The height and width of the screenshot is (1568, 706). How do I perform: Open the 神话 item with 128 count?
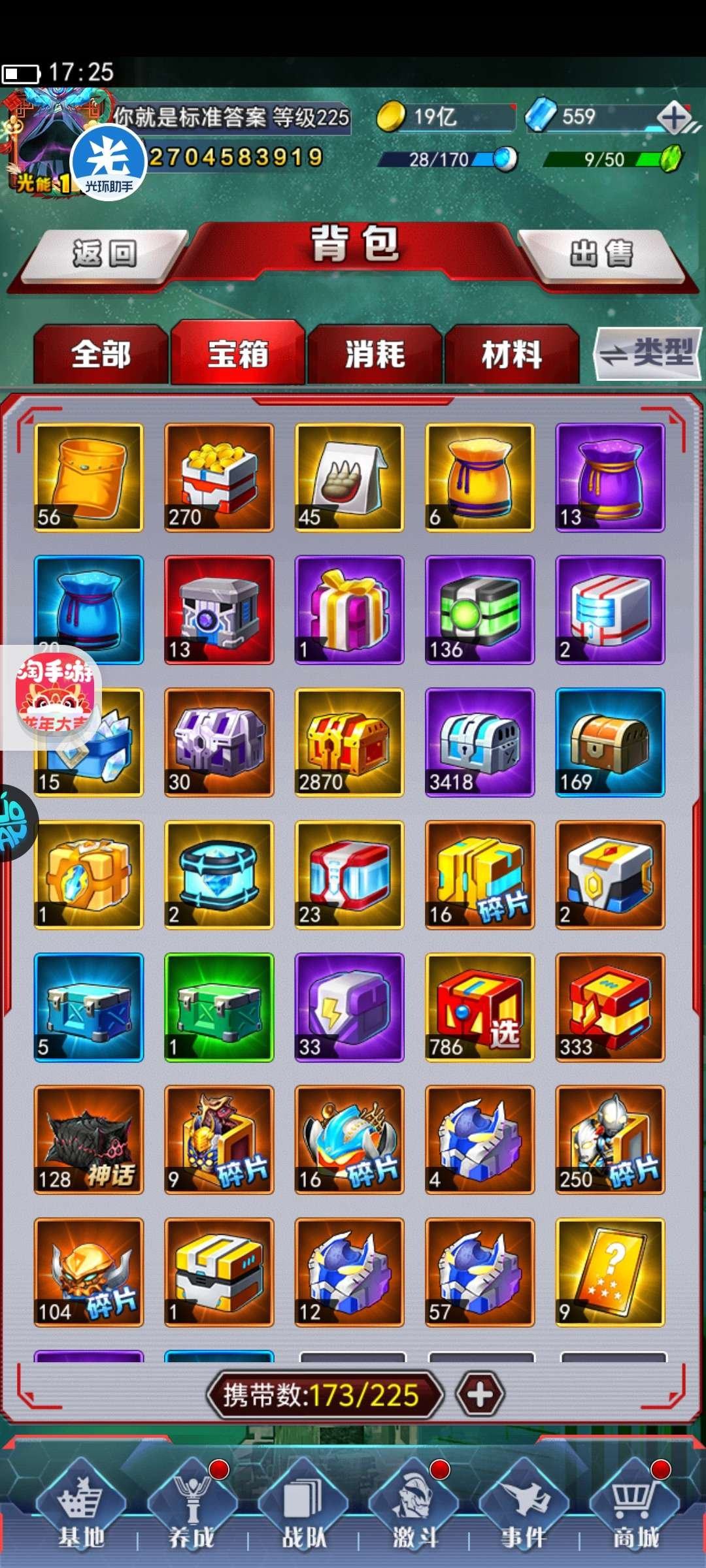pos(88,1140)
